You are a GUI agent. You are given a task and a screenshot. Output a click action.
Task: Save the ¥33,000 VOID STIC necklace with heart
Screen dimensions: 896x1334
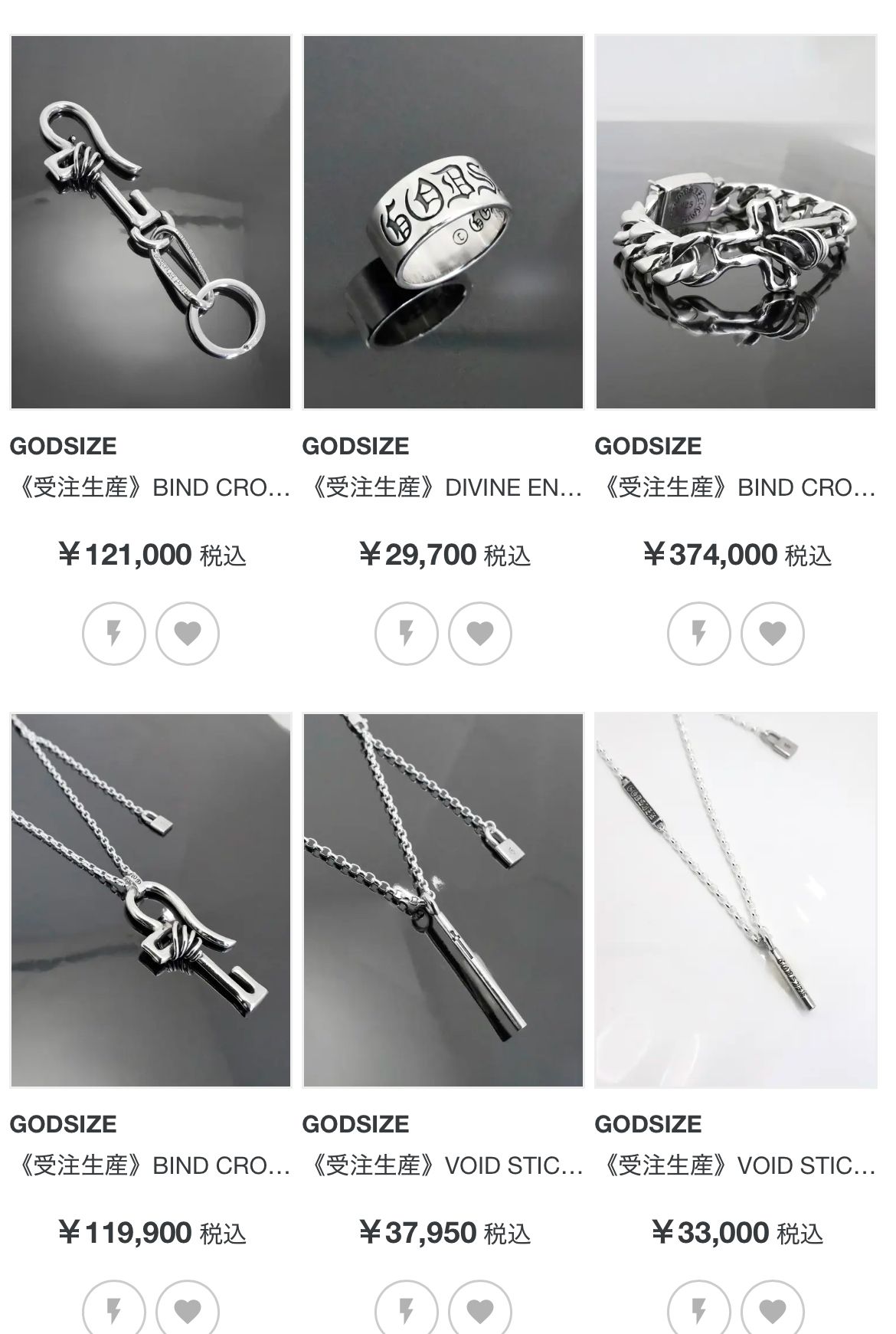click(773, 1310)
